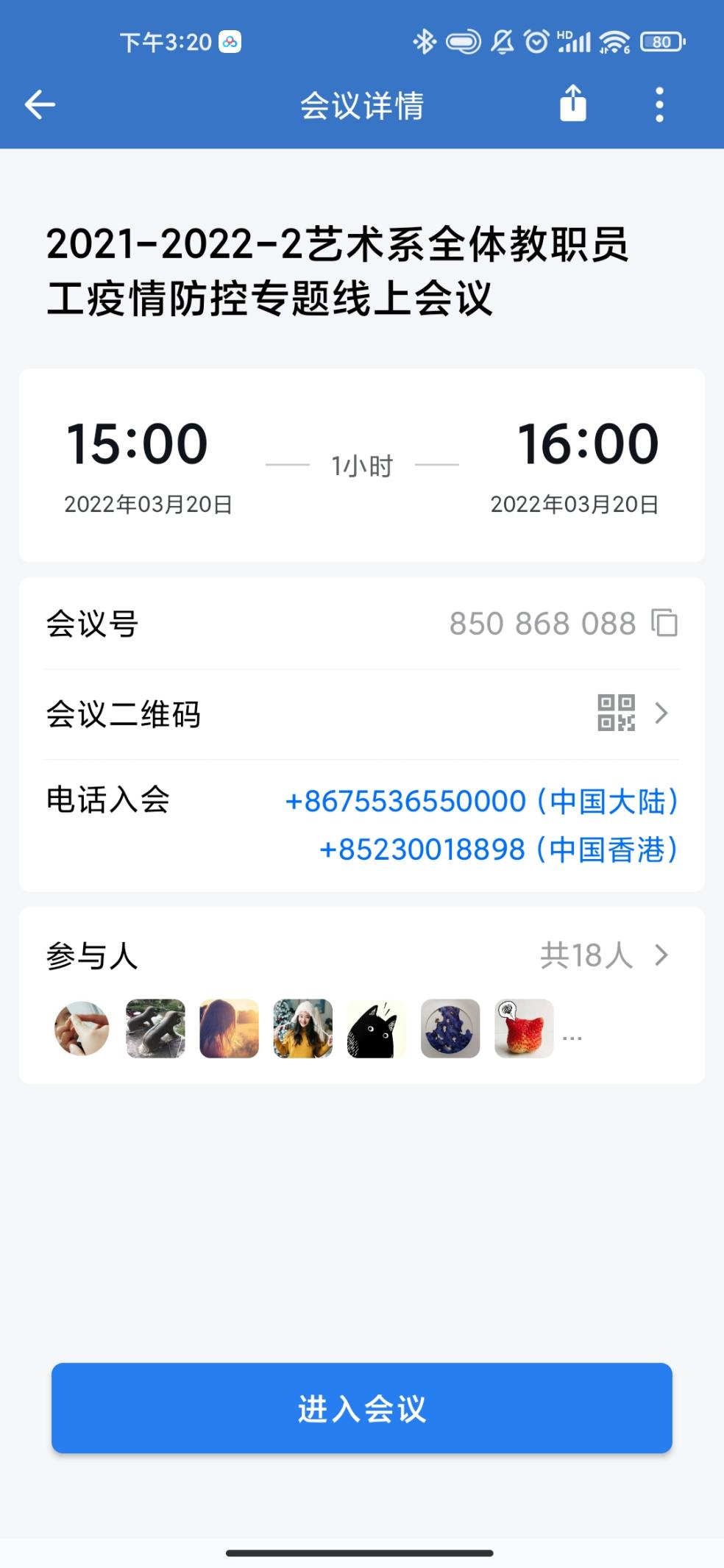The image size is (724, 1568).
Task: Tap the 进入会议 button
Action: tap(361, 1408)
